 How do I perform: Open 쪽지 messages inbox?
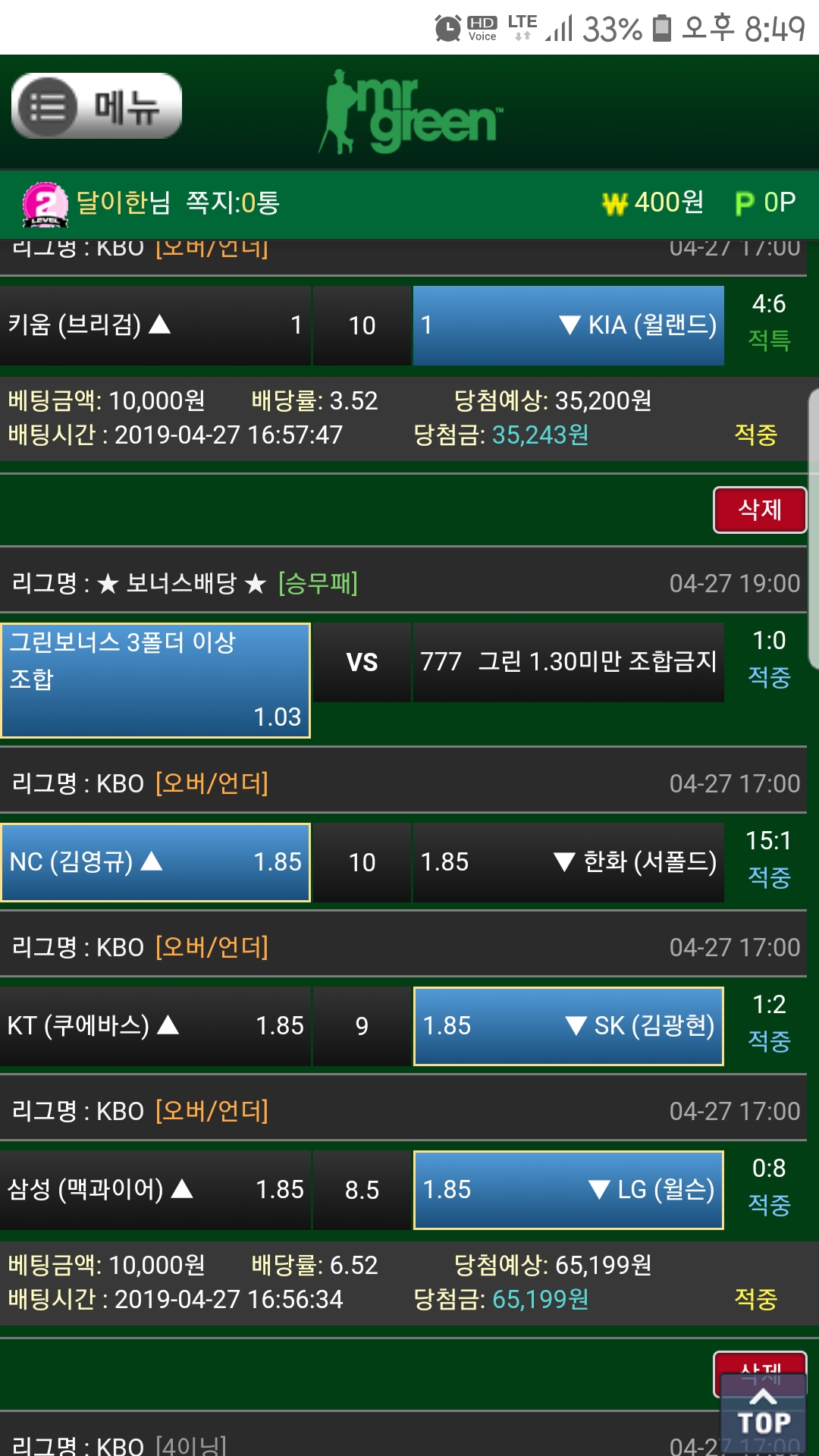(x=233, y=202)
